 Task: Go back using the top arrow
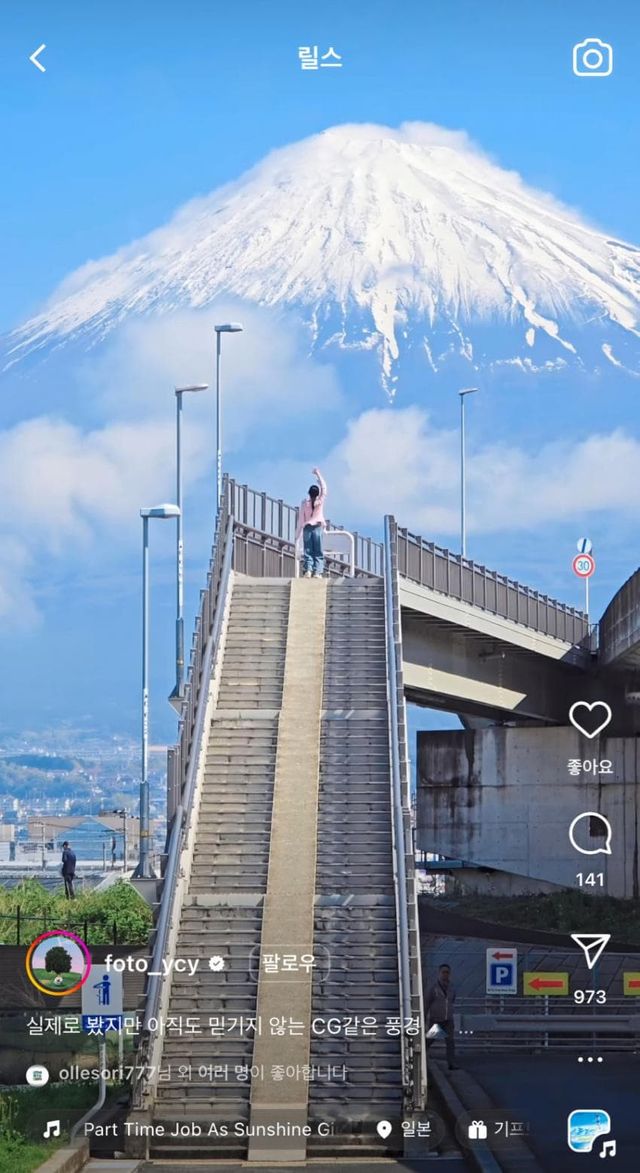[38, 58]
